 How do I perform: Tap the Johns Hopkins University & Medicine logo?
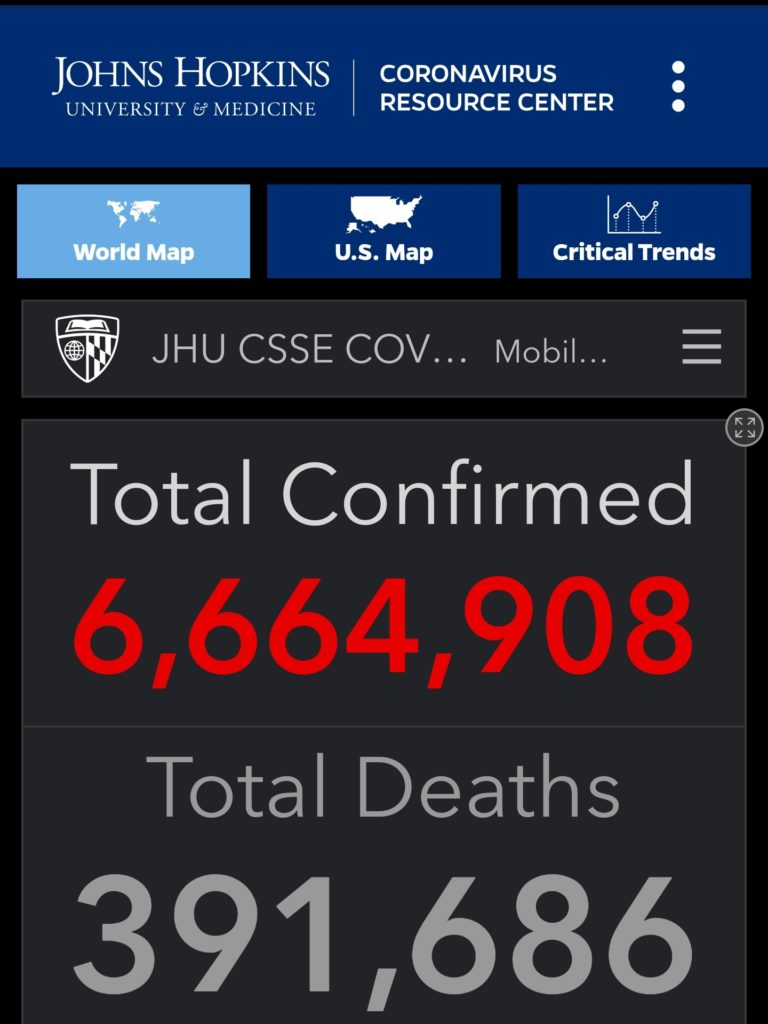pos(191,87)
